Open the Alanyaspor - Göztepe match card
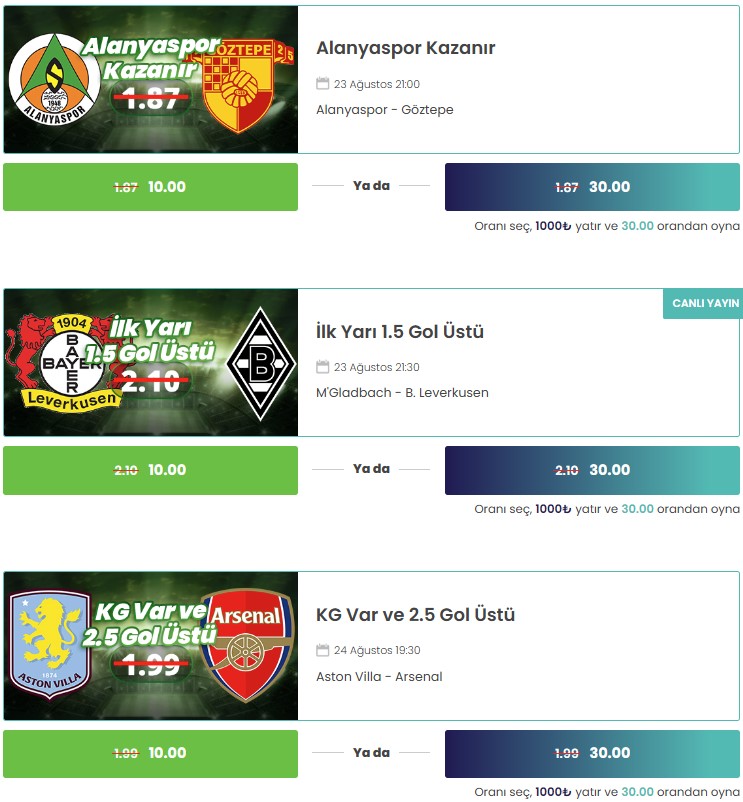Viewport: 743px width, 802px height. click(x=517, y=80)
